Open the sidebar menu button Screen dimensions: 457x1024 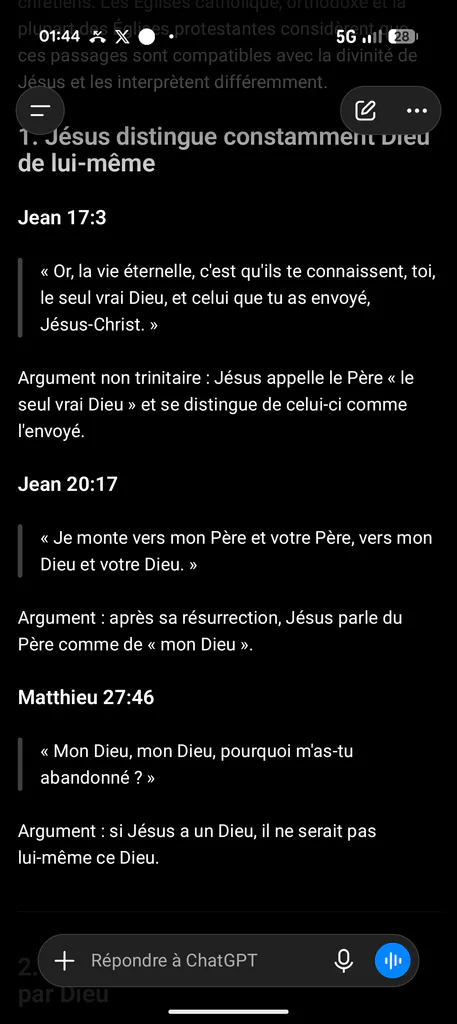click(x=40, y=110)
